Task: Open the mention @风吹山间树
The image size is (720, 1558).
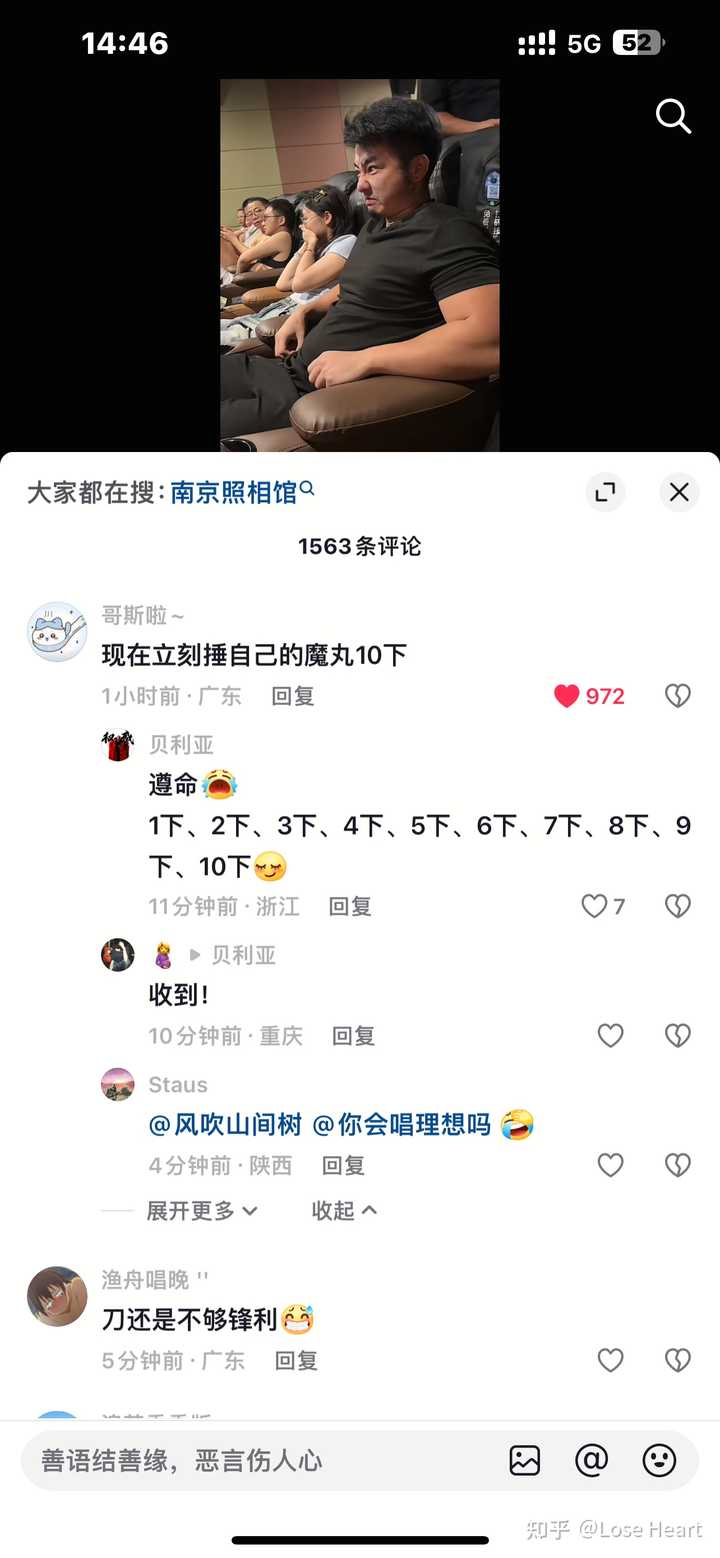Action: click(x=225, y=1125)
